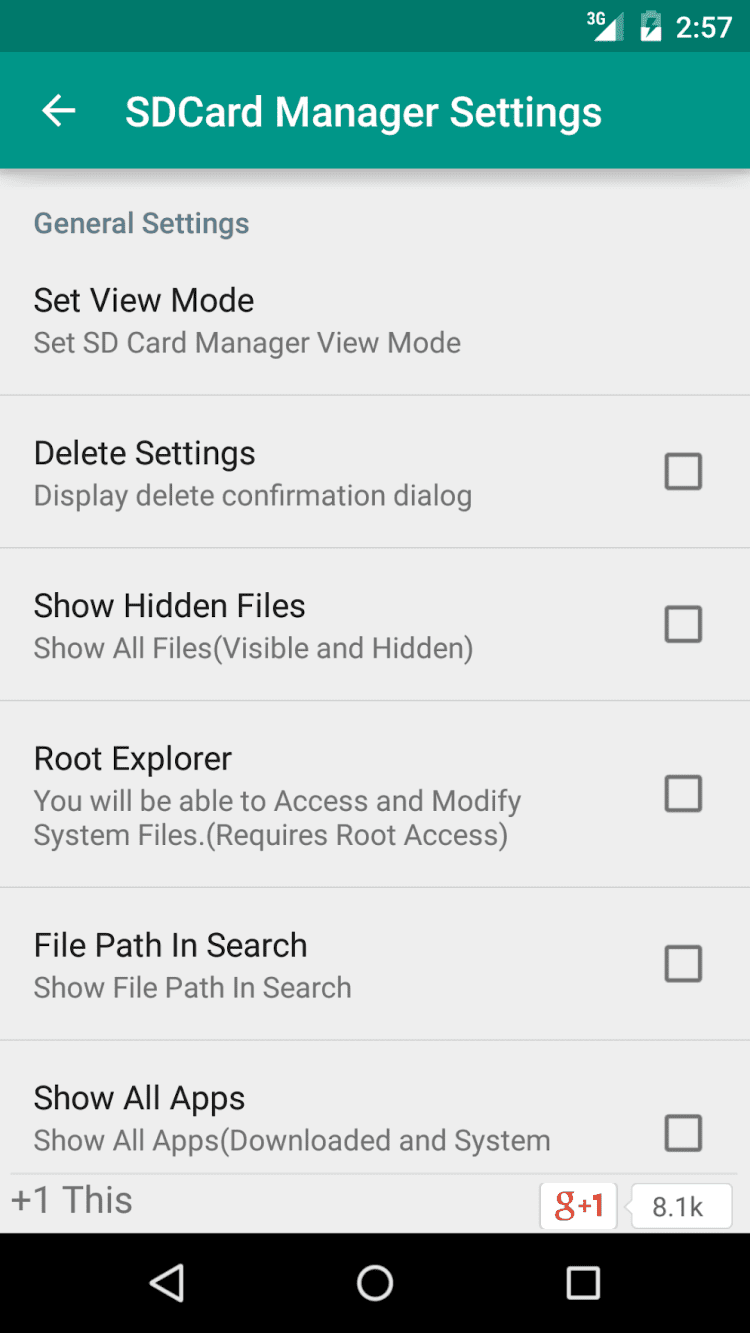Tap the system home button
Image resolution: width=750 pixels, height=1333 pixels.
375,1282
